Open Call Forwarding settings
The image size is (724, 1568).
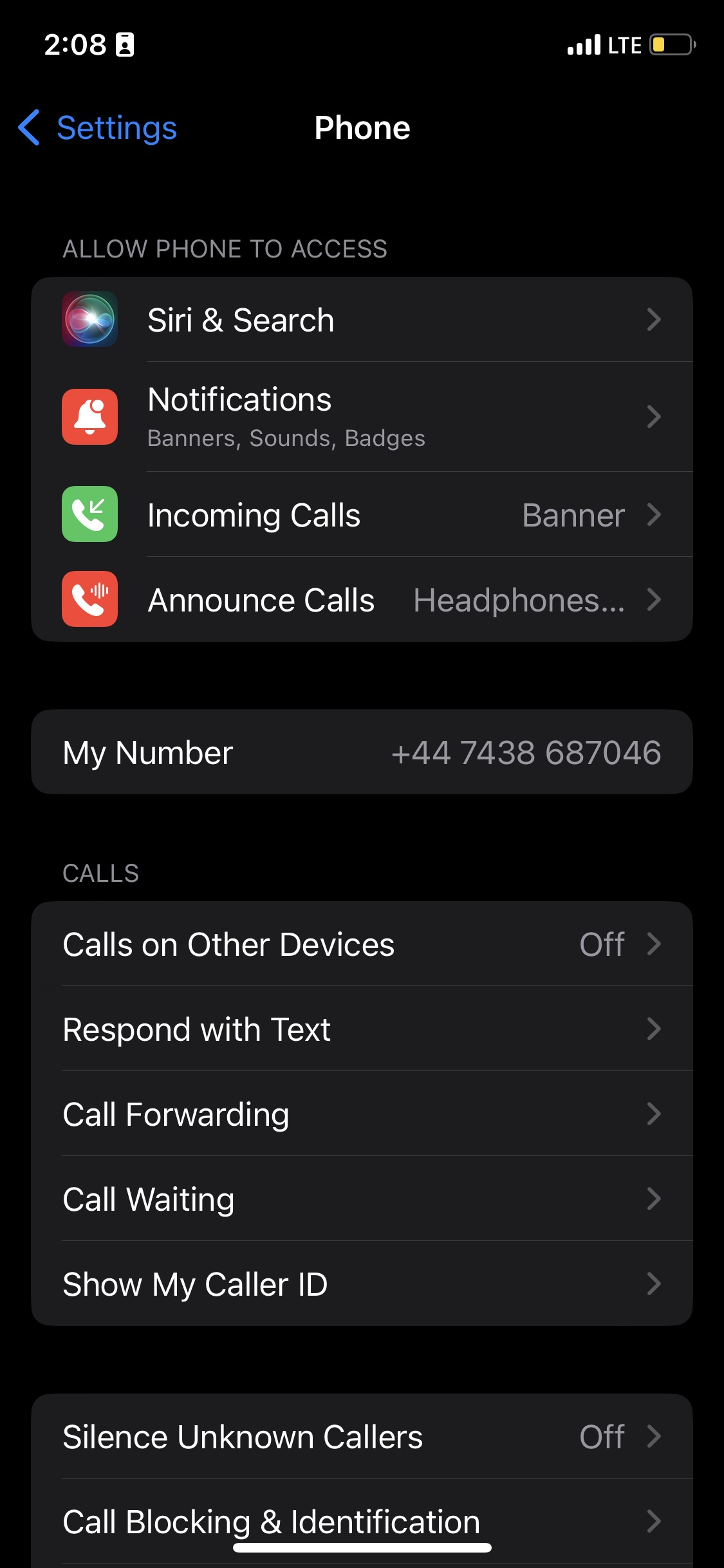[x=362, y=1114]
